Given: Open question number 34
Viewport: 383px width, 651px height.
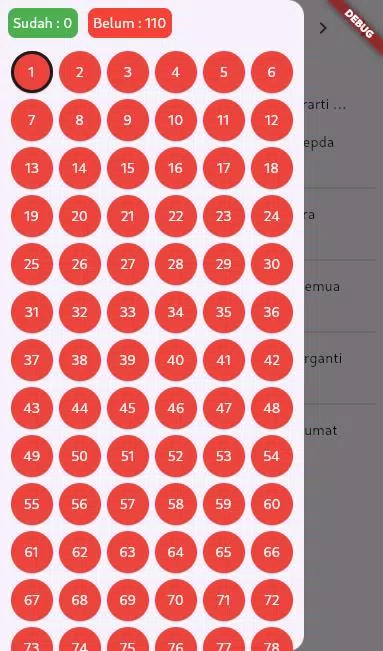Looking at the screenshot, I should point(176,312).
